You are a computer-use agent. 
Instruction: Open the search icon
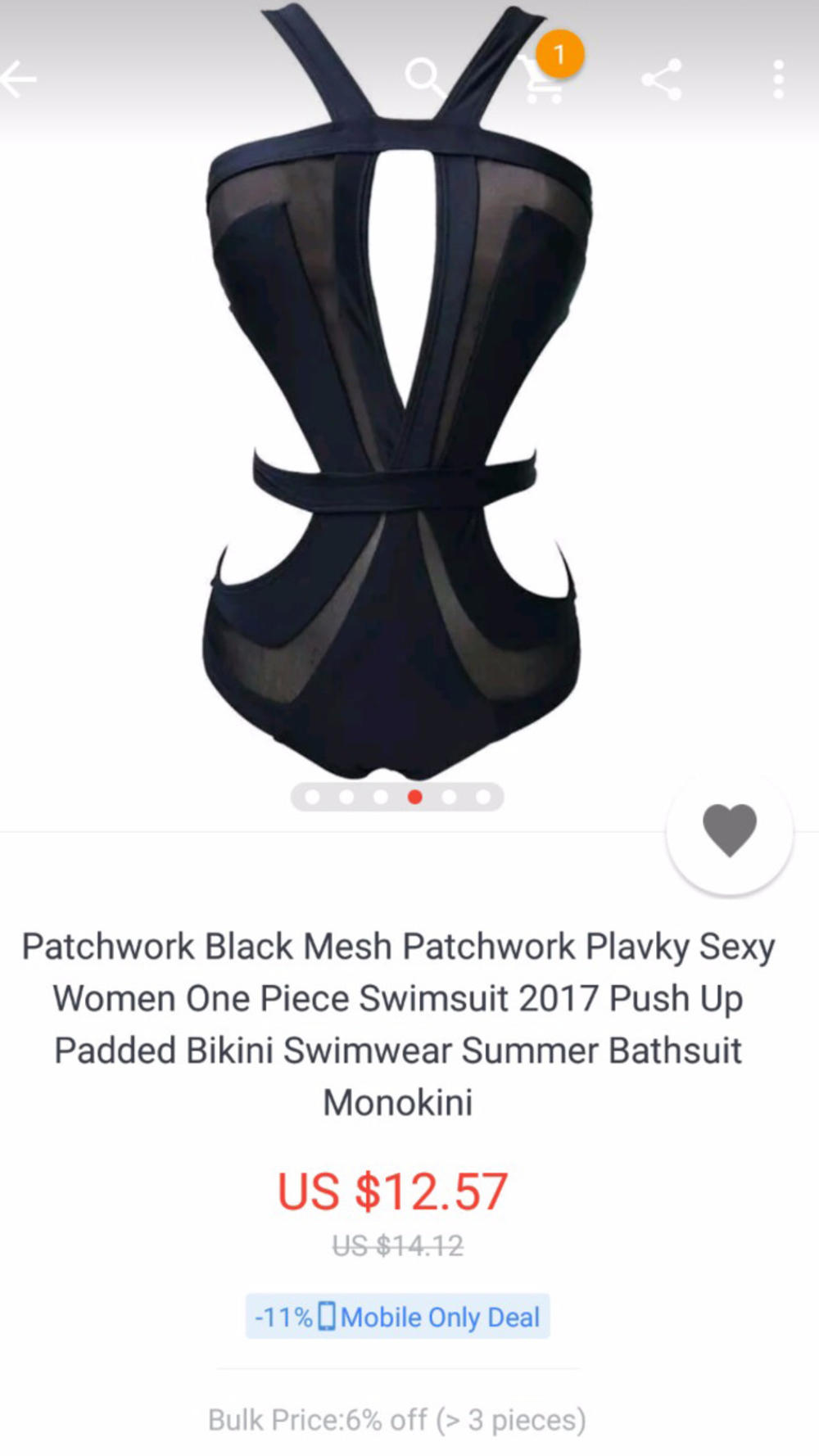425,79
